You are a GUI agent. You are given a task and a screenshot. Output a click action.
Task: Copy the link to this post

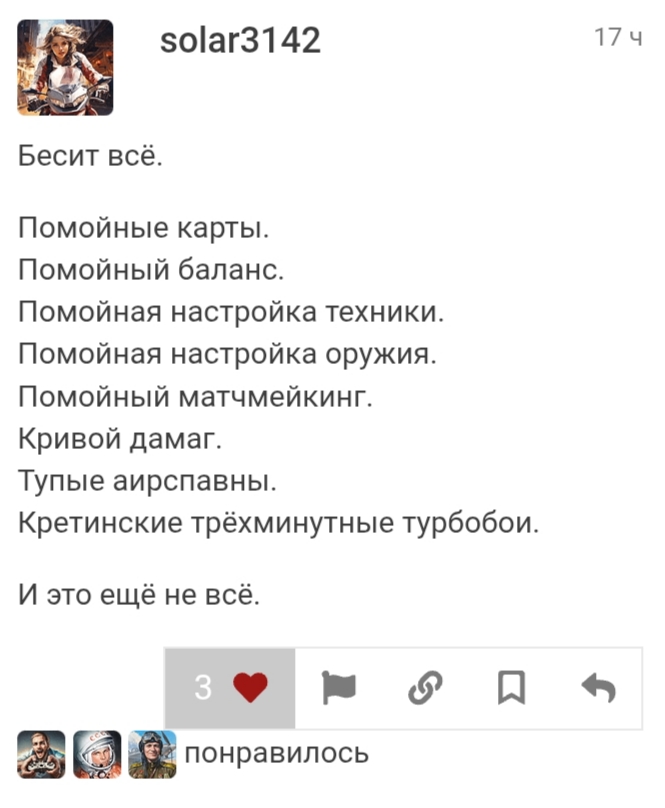pyautogui.click(x=425, y=688)
